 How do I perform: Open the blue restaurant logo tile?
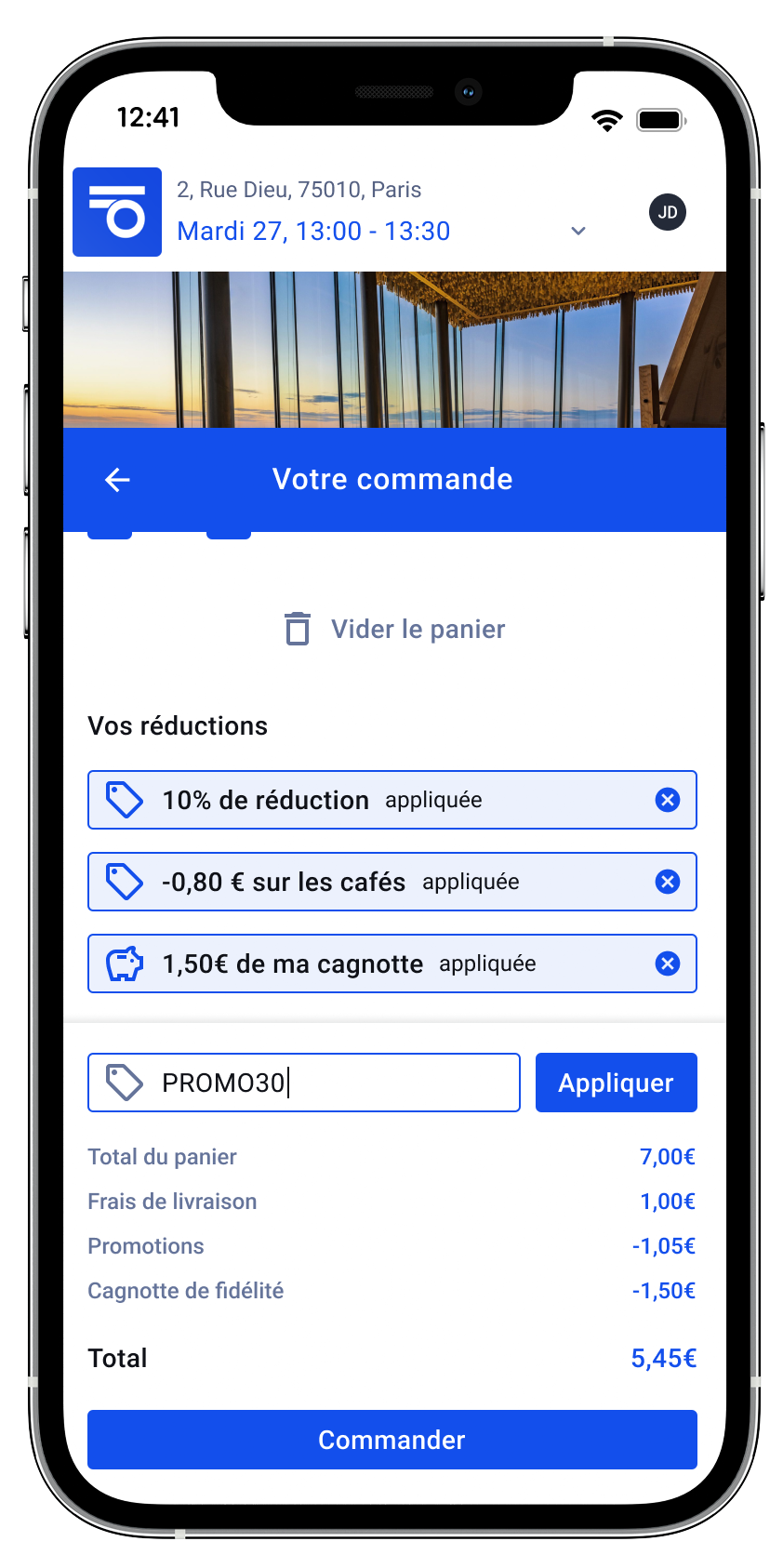point(117,212)
